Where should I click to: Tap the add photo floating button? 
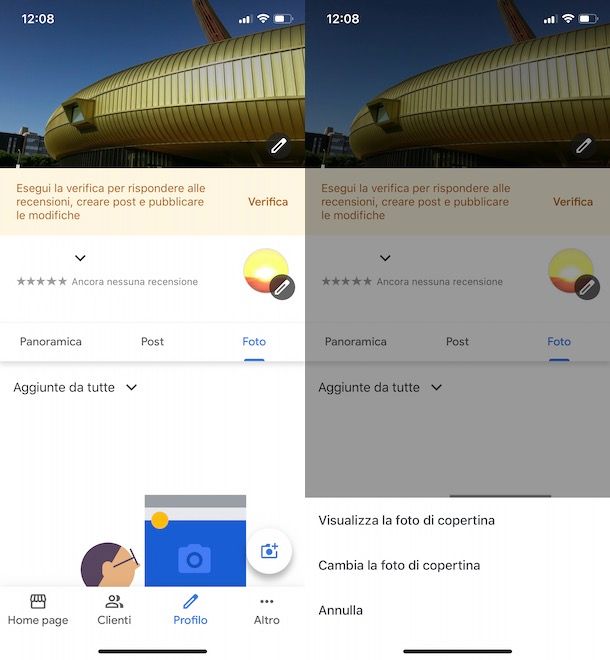(268, 551)
